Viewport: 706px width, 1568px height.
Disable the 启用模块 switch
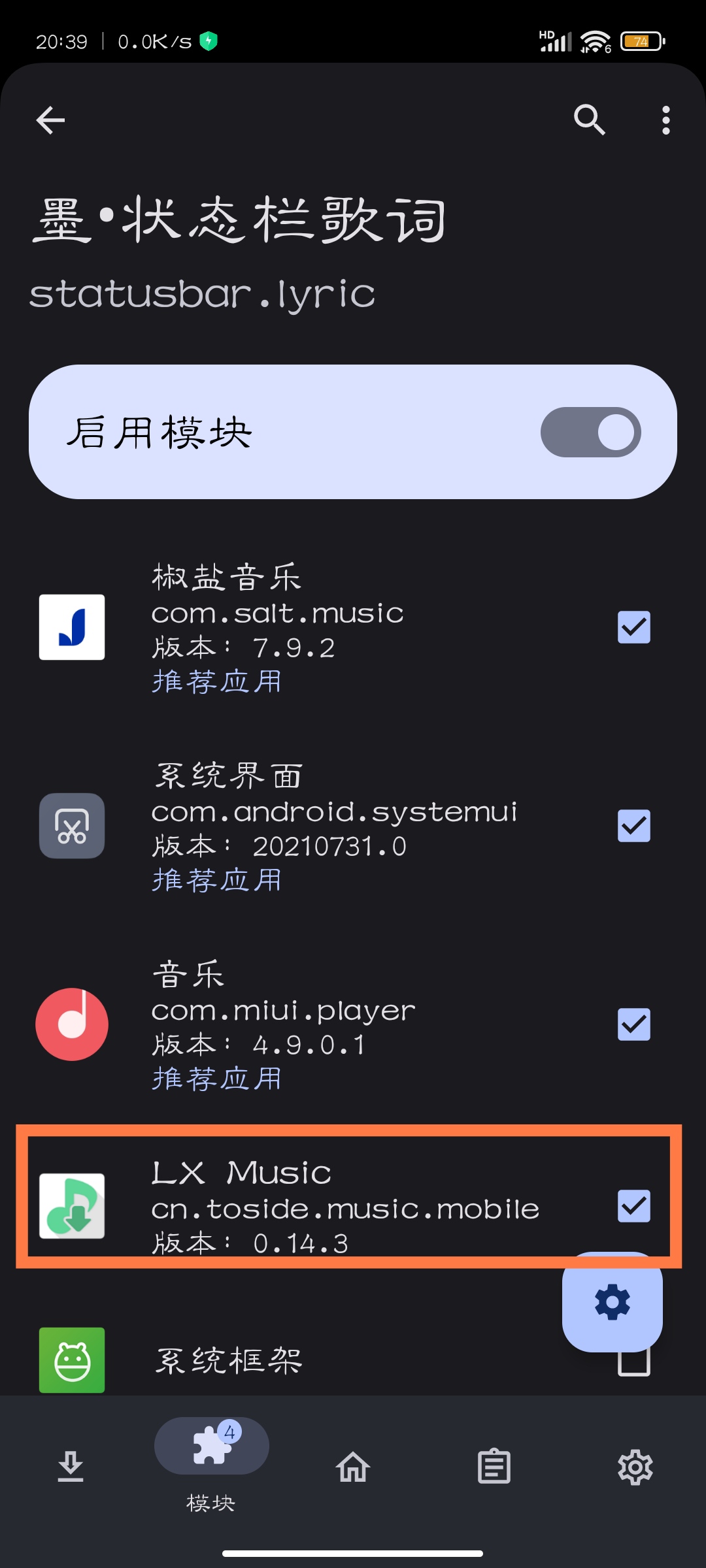[x=590, y=433]
